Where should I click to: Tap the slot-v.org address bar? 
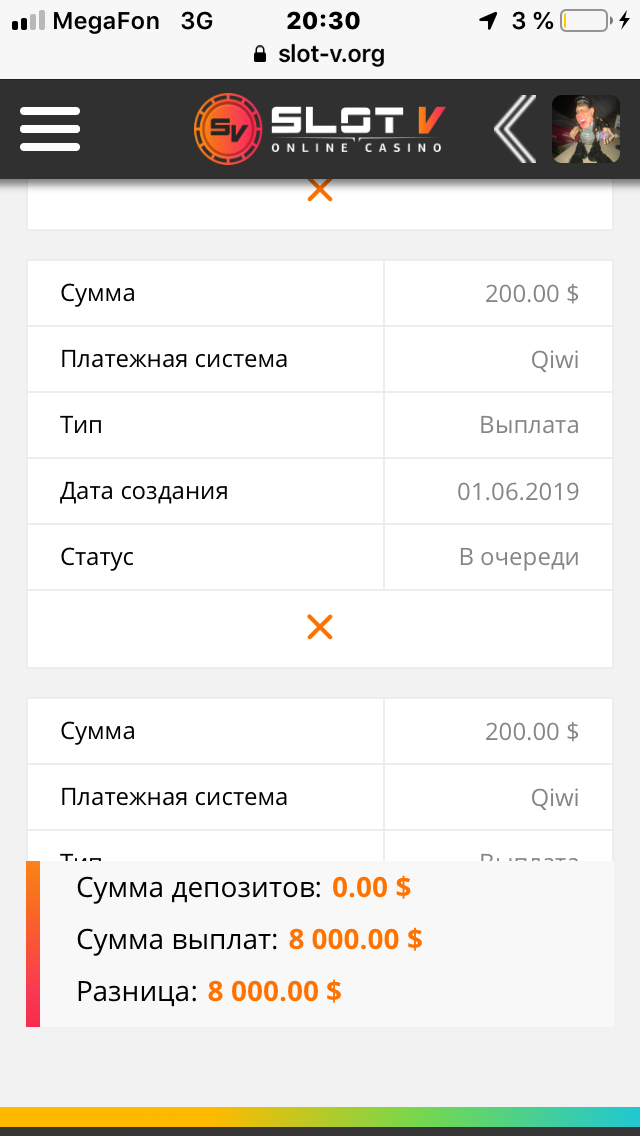[x=320, y=54]
